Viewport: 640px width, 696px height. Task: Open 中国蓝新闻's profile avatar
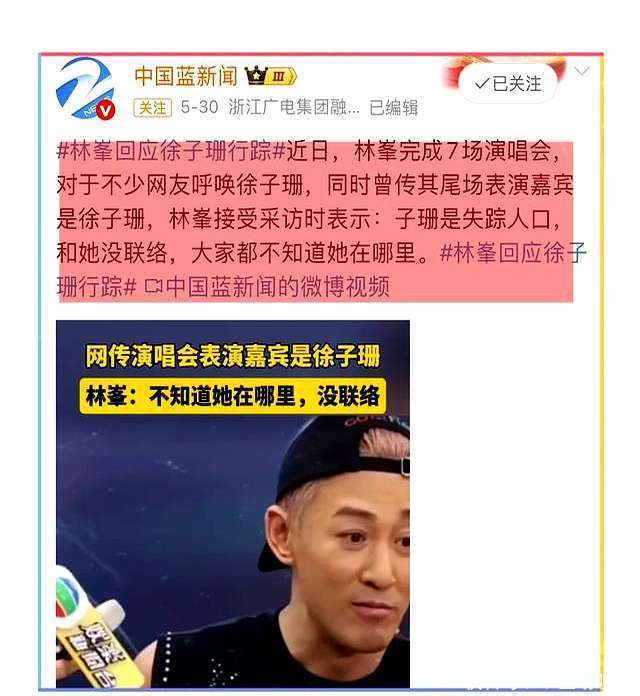click(x=84, y=88)
